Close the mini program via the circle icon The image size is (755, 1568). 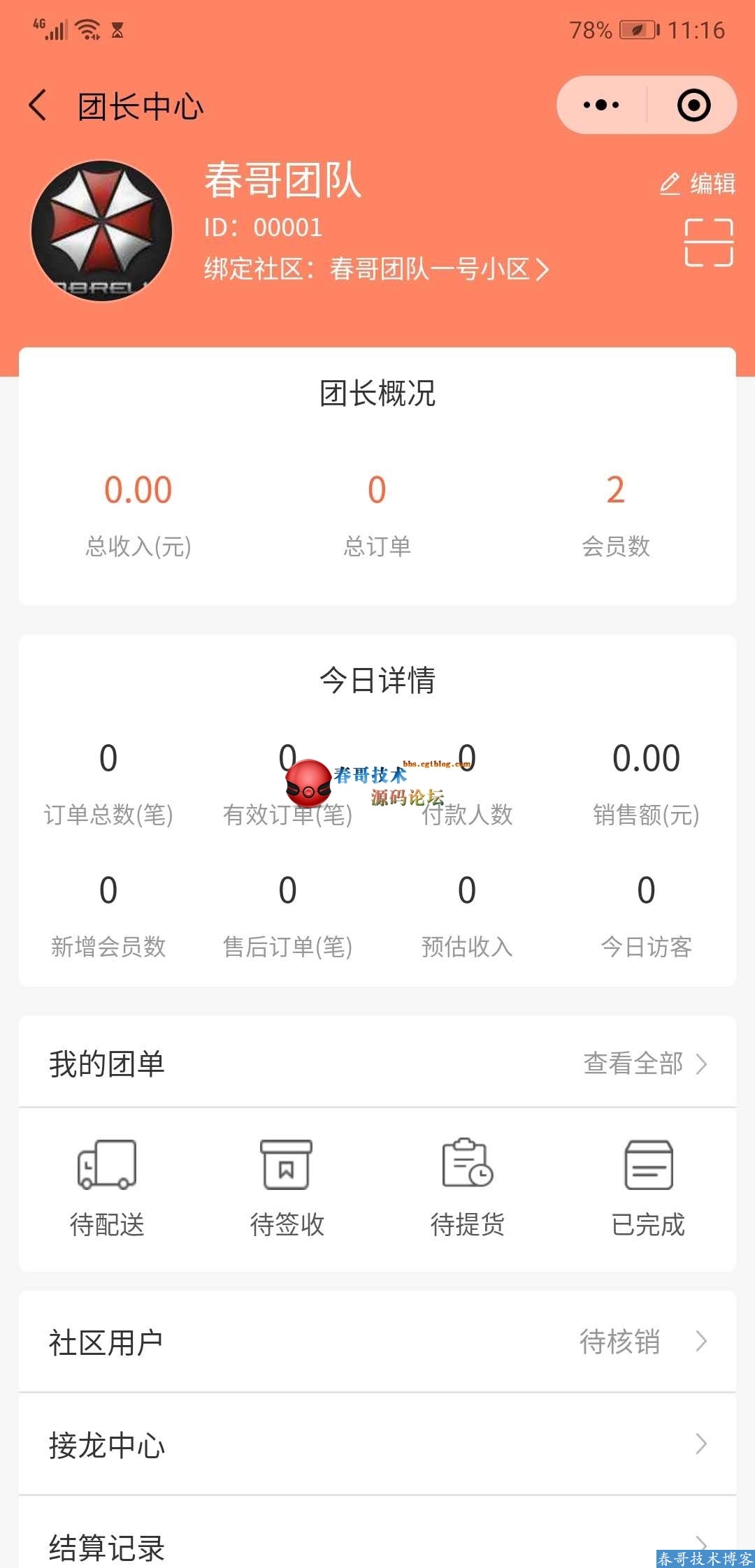tap(693, 106)
